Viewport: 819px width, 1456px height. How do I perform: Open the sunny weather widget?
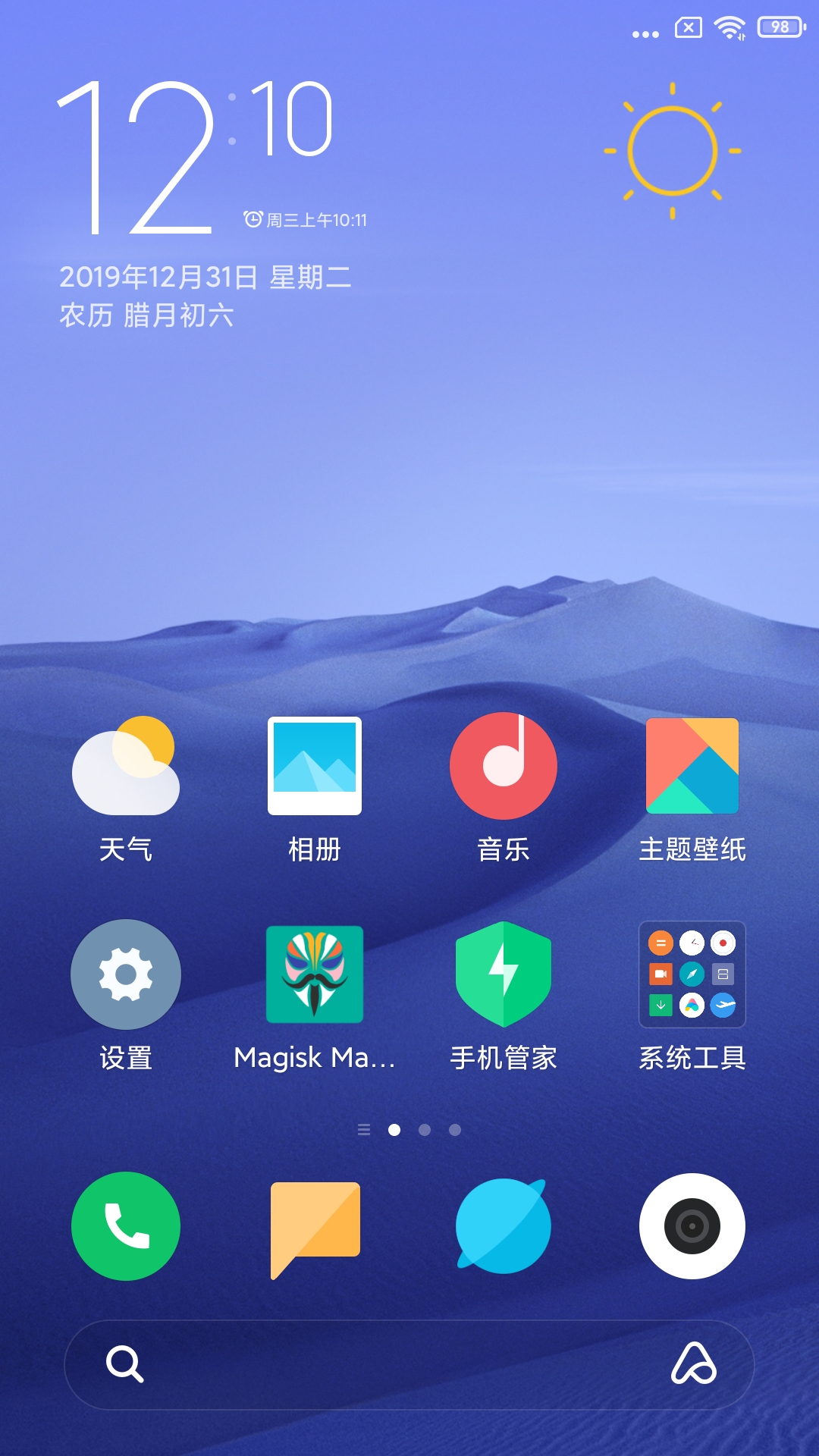pos(673,151)
